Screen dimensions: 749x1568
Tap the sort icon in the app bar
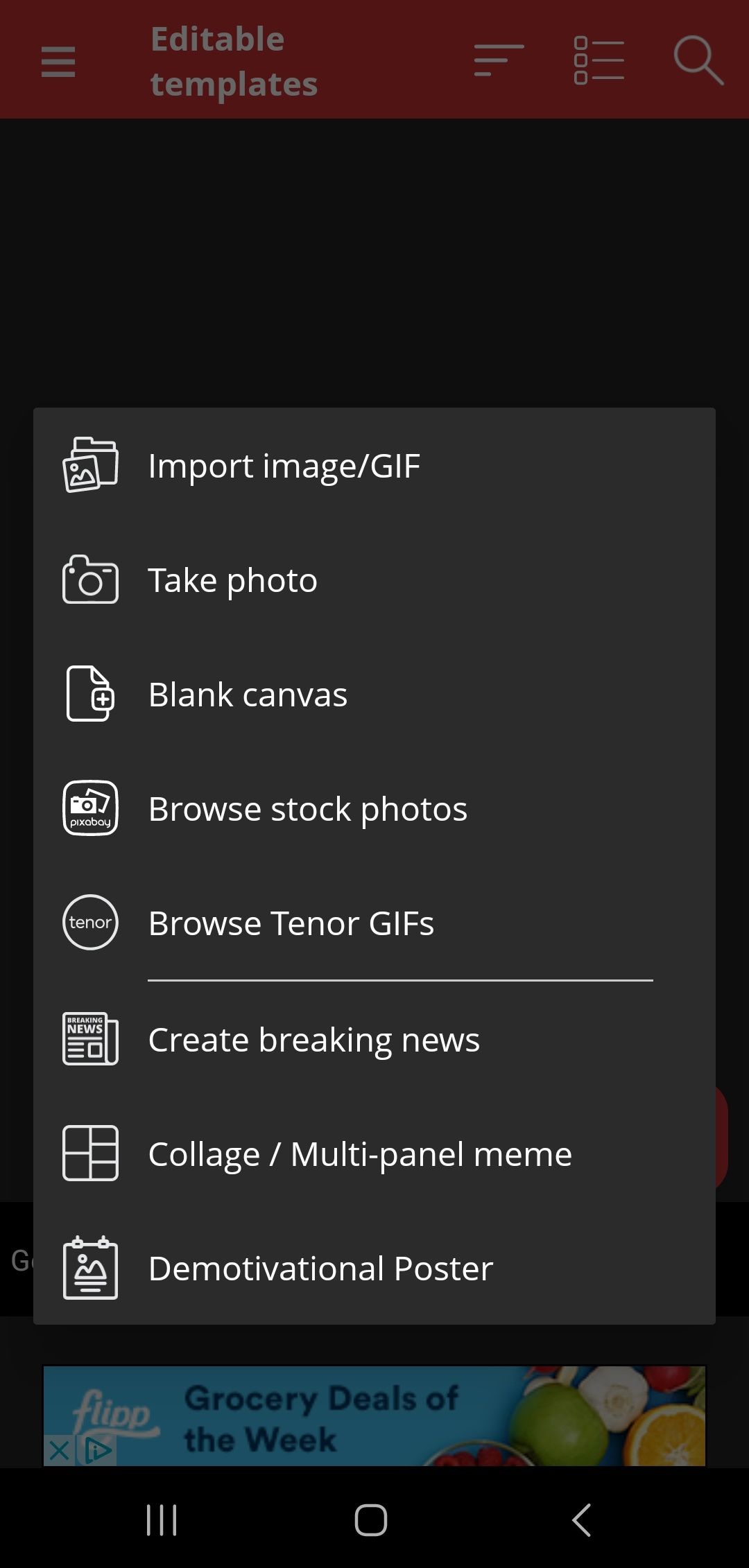[499, 60]
